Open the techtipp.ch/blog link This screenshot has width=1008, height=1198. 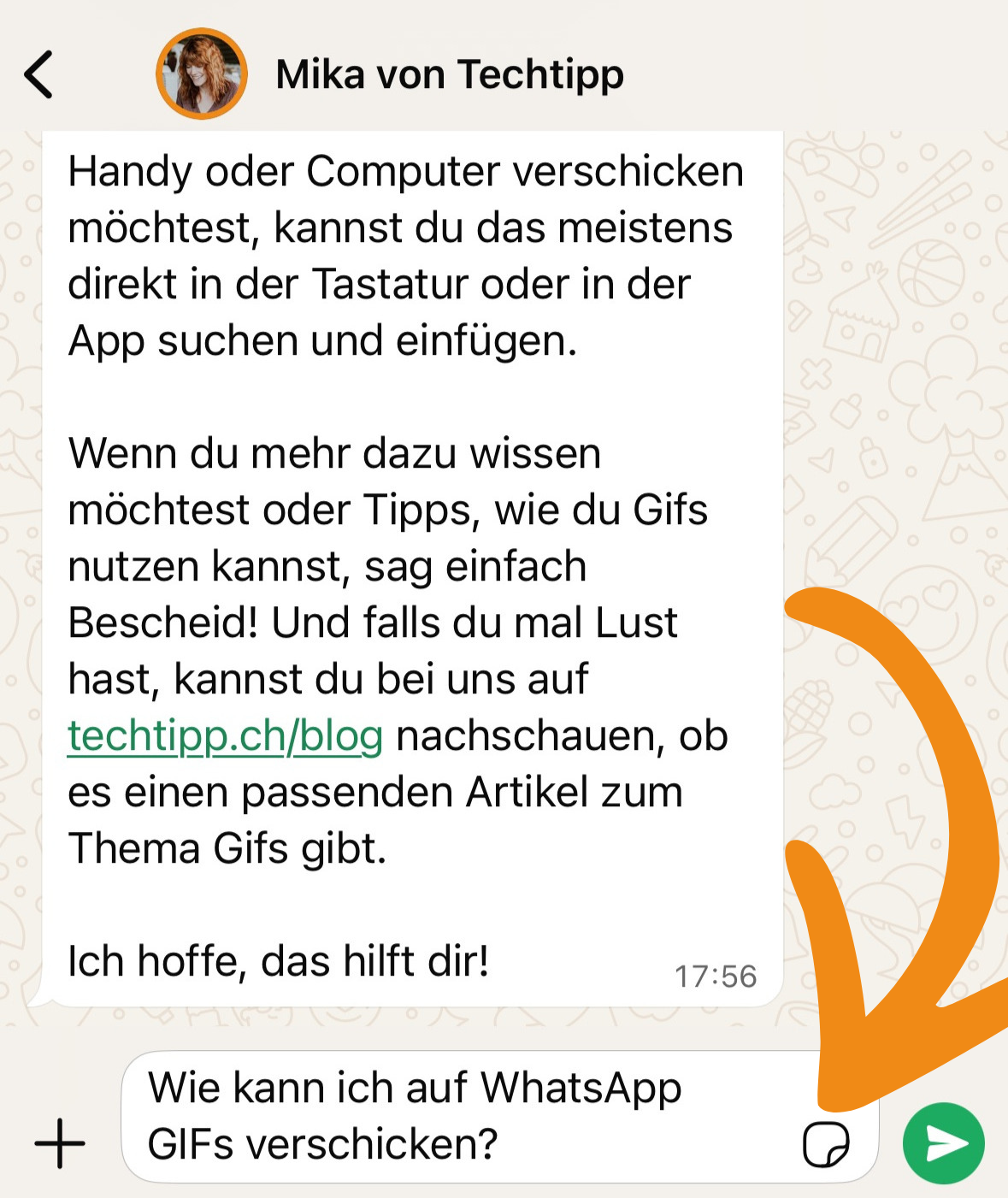[x=225, y=736]
